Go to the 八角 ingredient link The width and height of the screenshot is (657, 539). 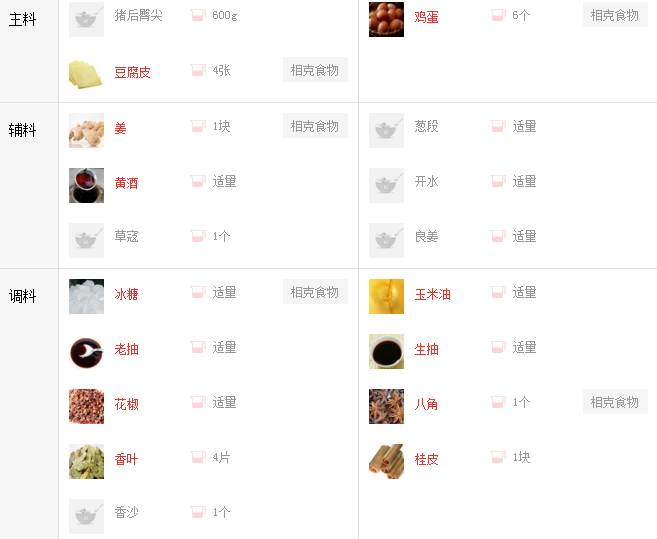click(426, 405)
